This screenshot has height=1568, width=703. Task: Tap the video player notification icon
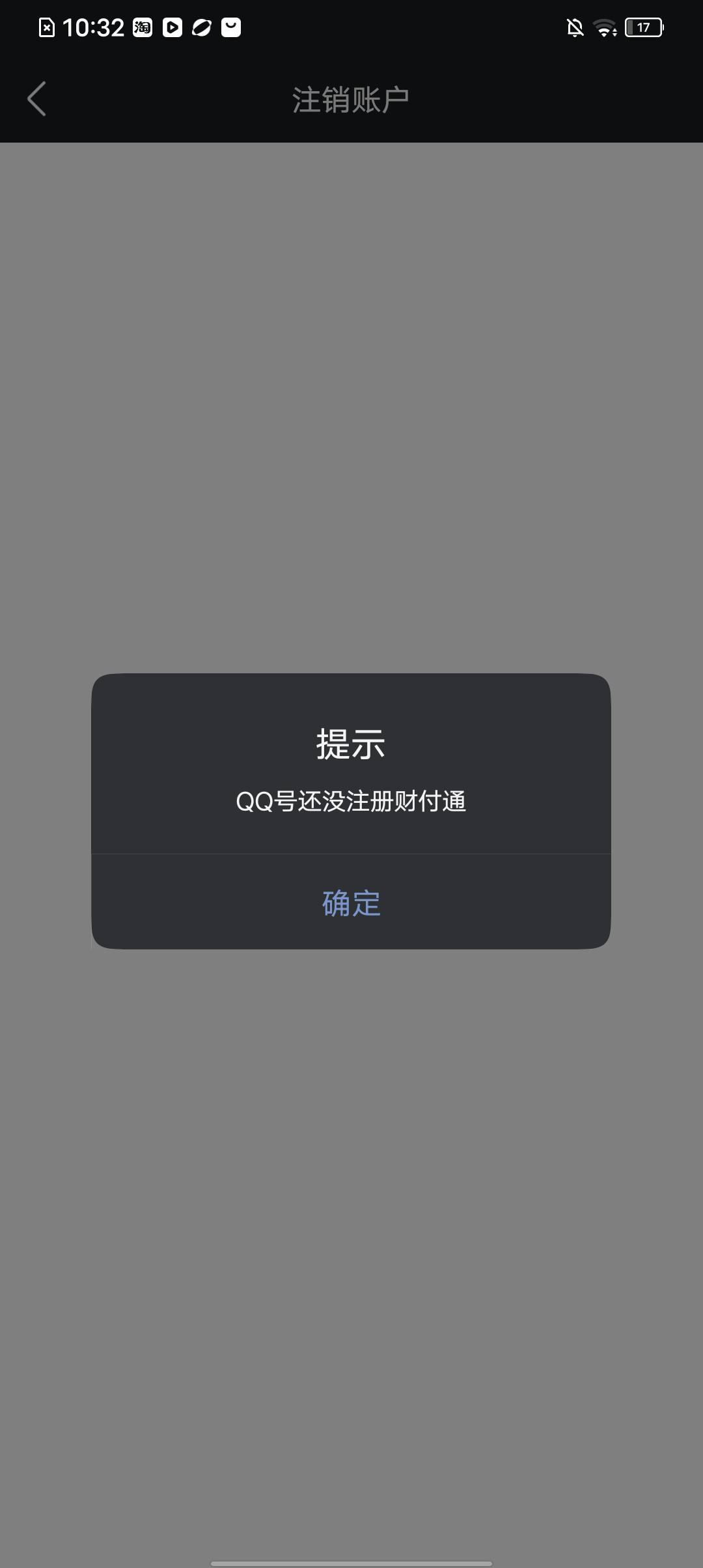click(172, 27)
